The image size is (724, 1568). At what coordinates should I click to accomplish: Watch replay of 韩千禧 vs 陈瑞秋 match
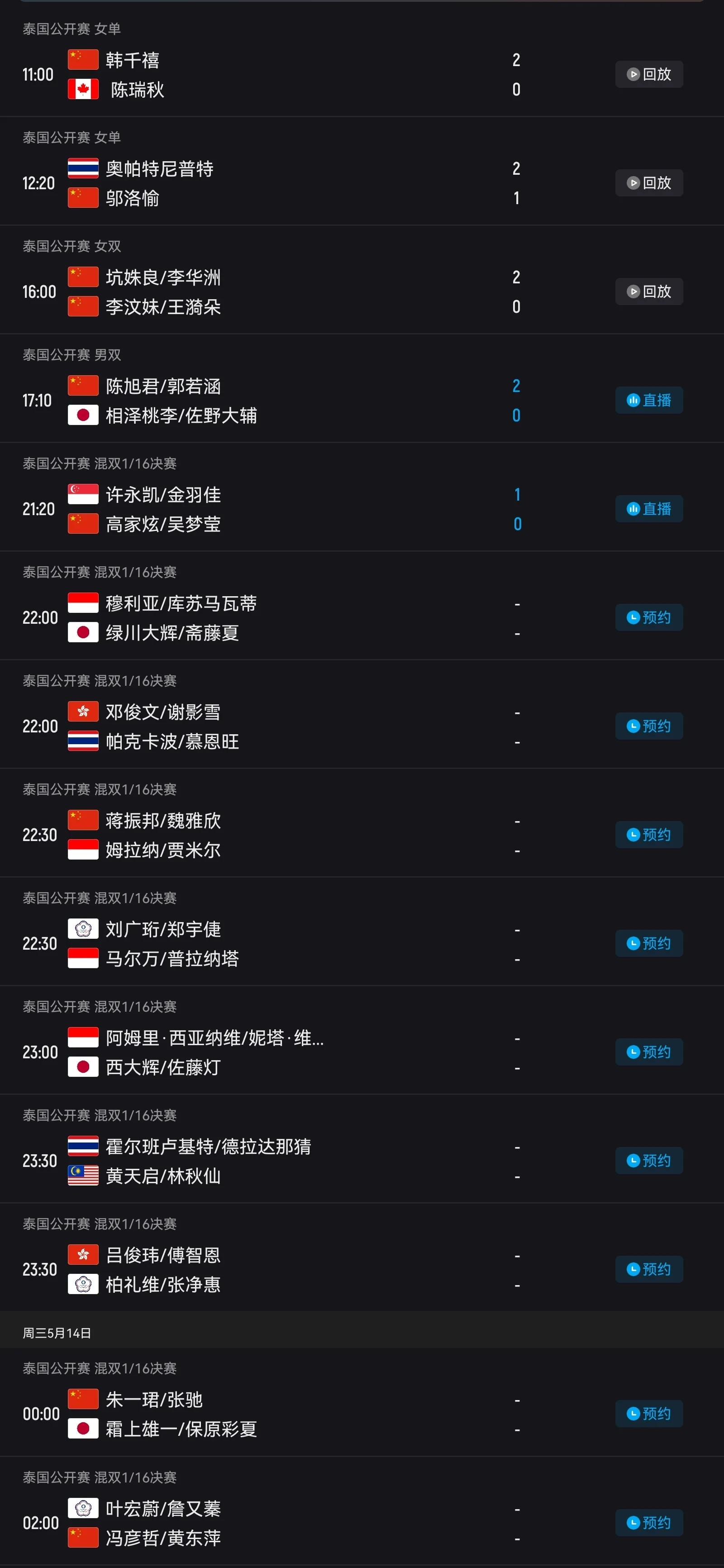point(648,74)
